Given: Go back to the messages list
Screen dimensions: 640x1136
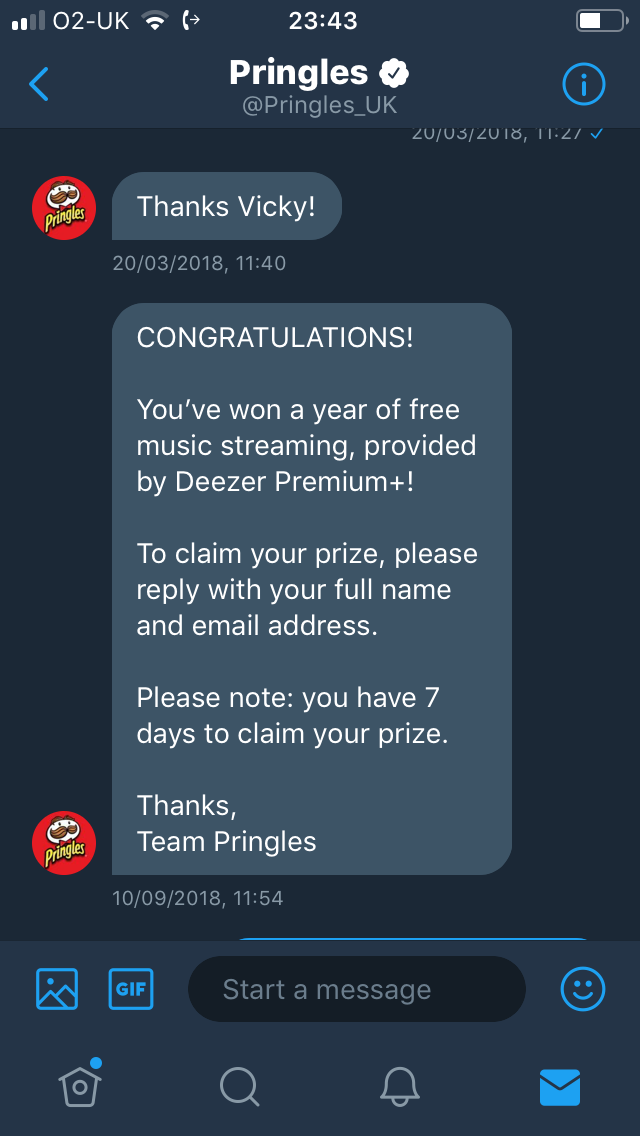Looking at the screenshot, I should [x=39, y=84].
